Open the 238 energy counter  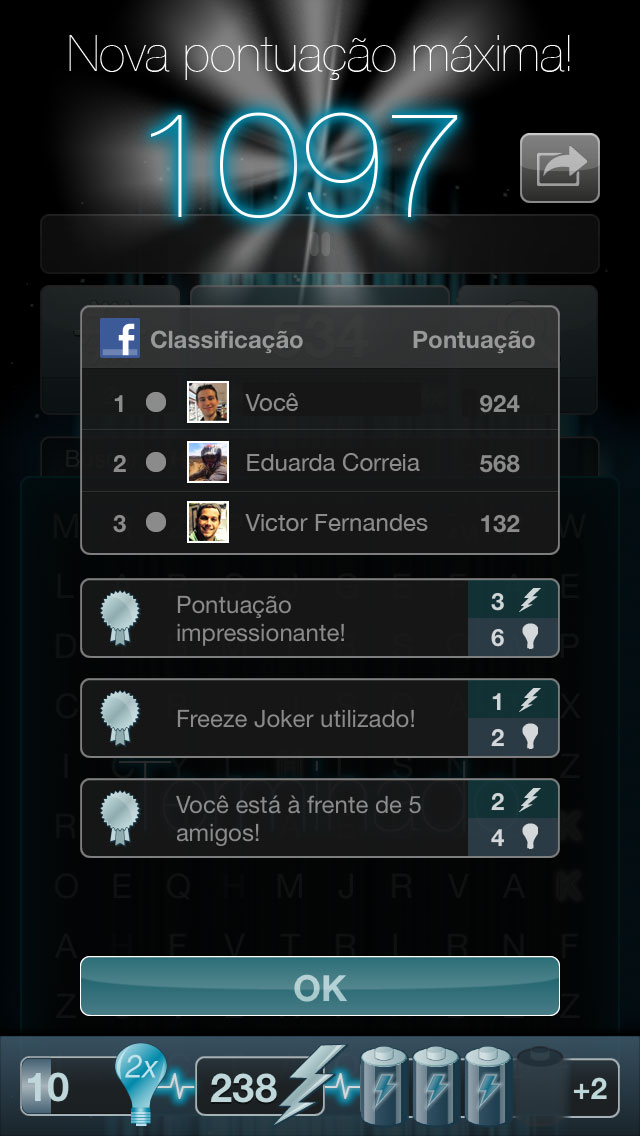pos(258,1087)
